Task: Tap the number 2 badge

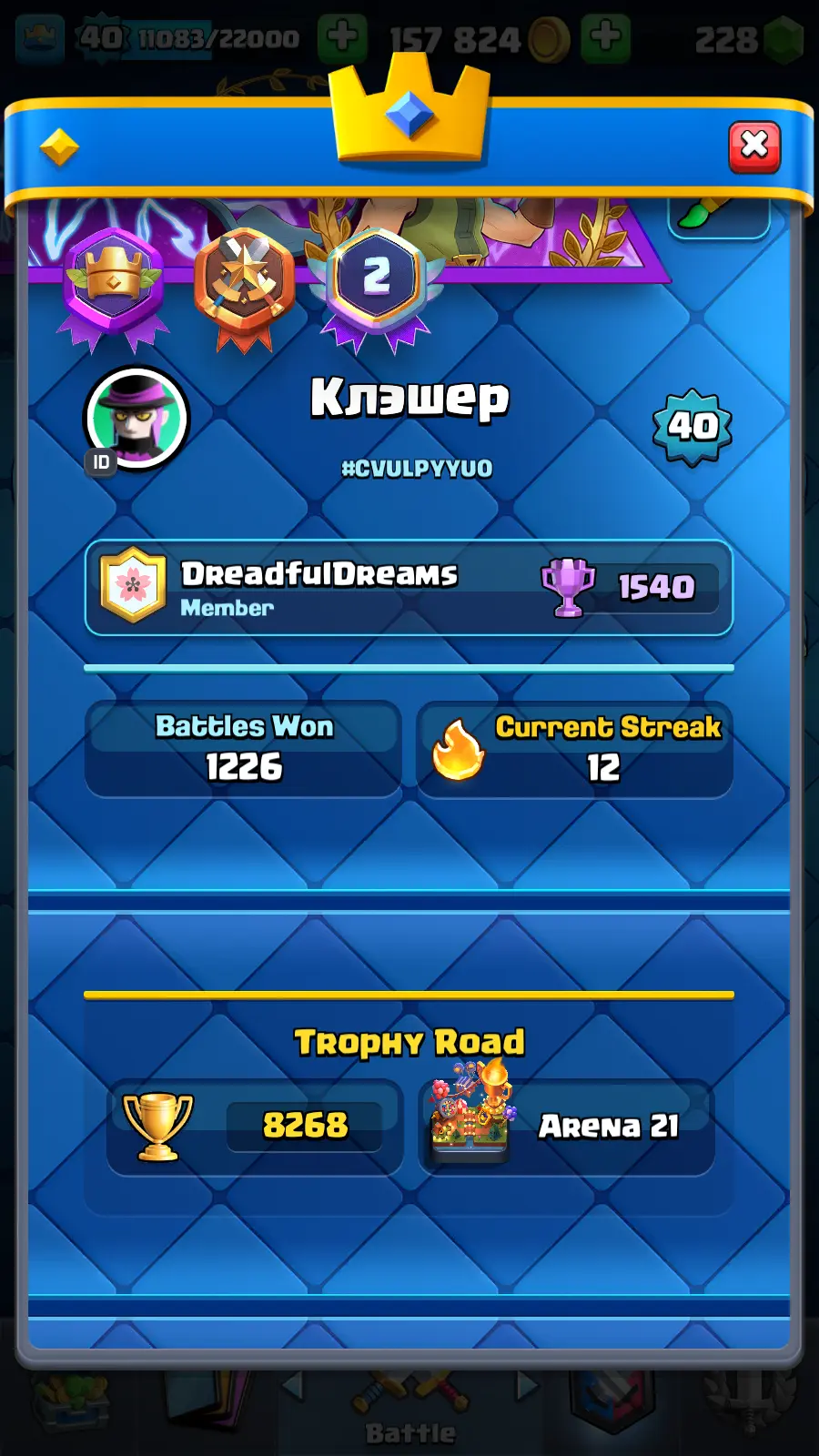Action: pos(376,284)
